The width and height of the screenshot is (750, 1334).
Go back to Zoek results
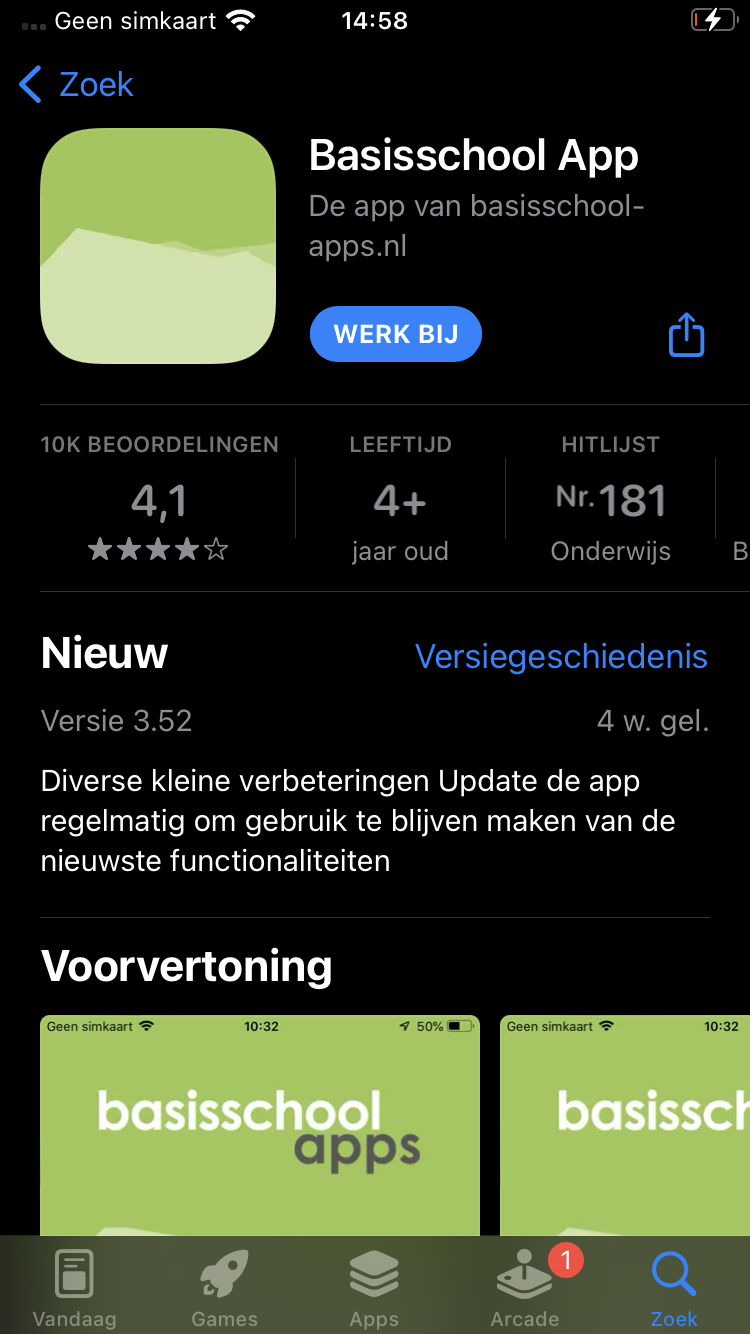(76, 84)
